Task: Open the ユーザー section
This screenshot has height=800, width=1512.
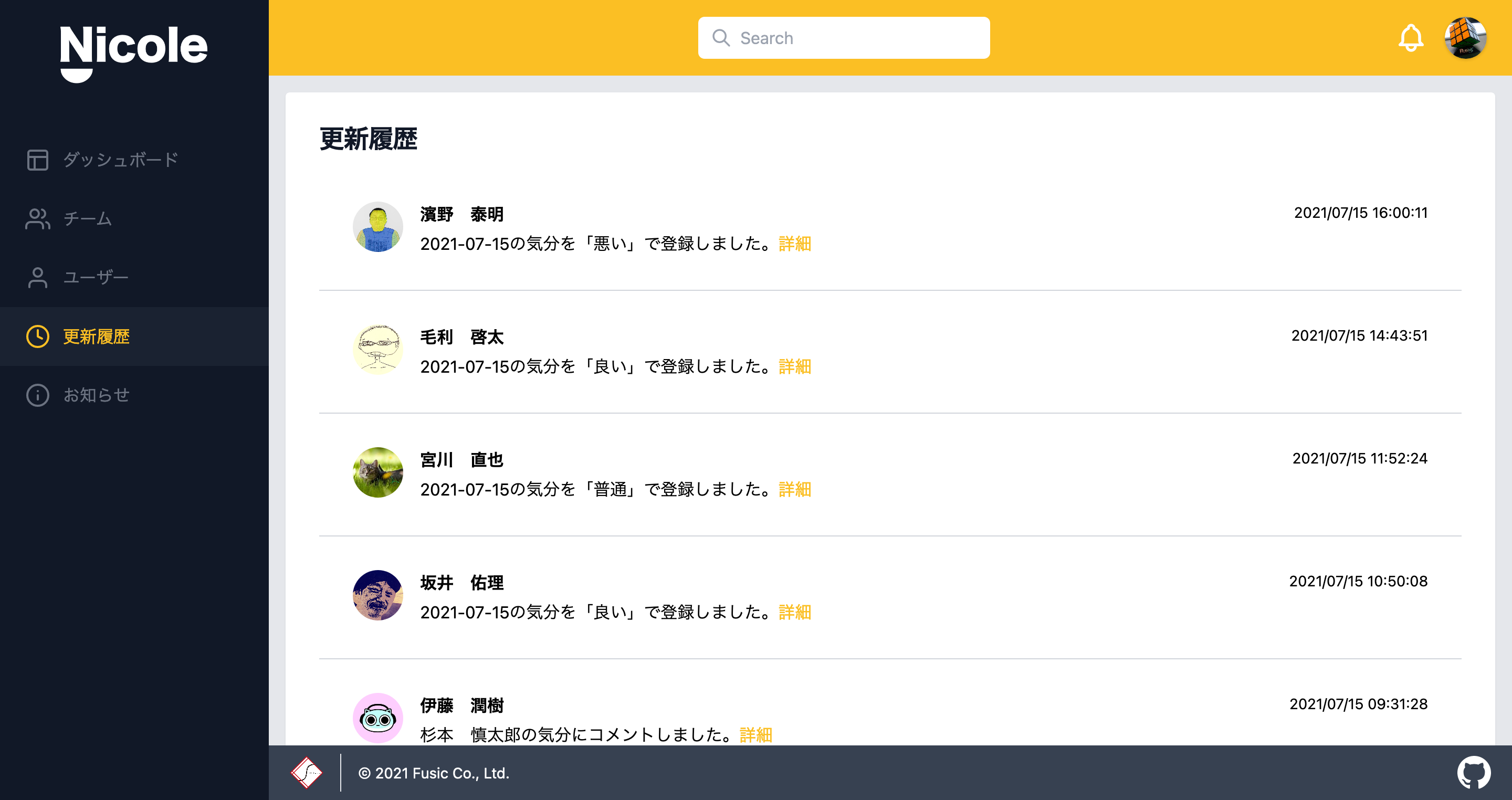Action: point(96,277)
